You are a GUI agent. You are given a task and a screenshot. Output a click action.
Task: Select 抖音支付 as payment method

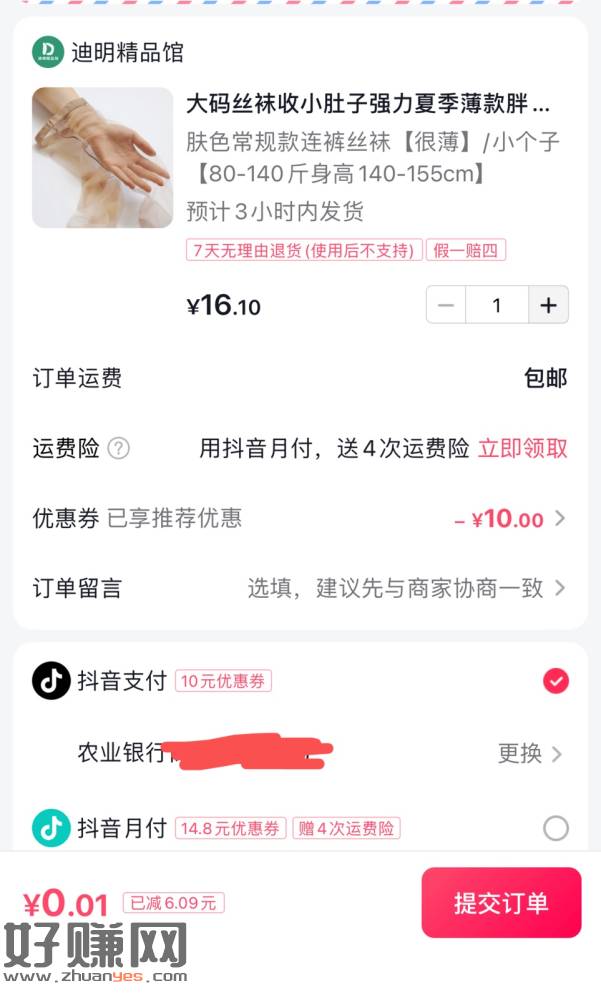[556, 681]
